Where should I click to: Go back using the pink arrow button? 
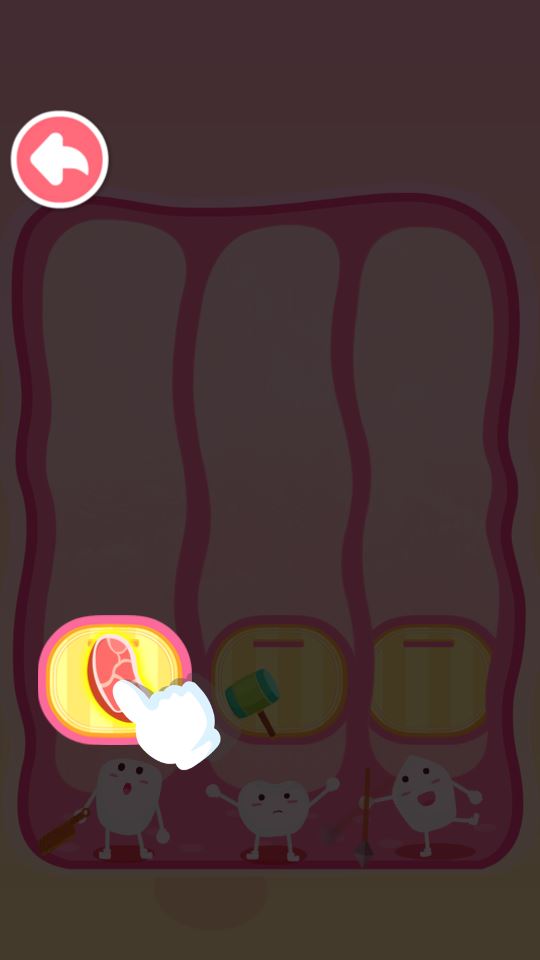[x=59, y=159]
